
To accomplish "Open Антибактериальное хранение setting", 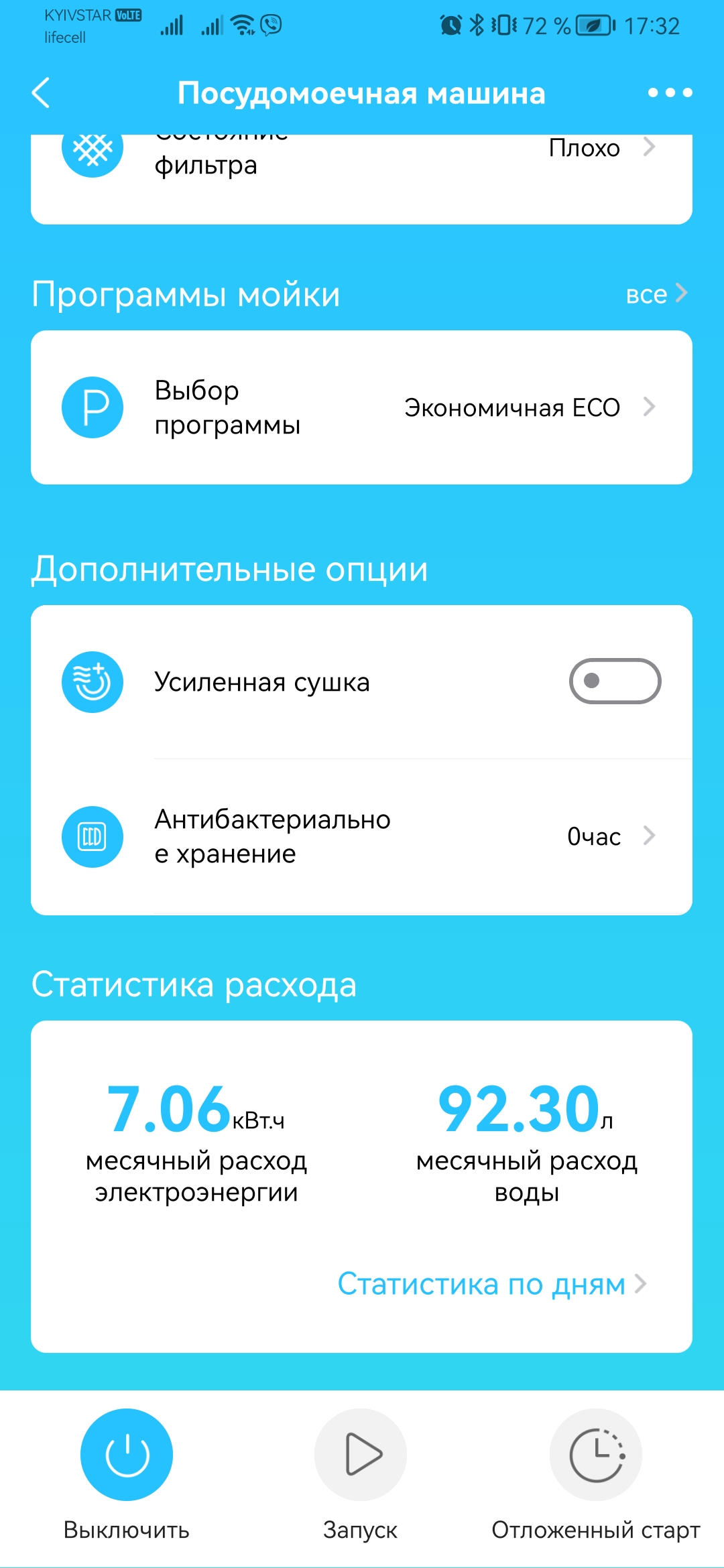I will coord(361,837).
